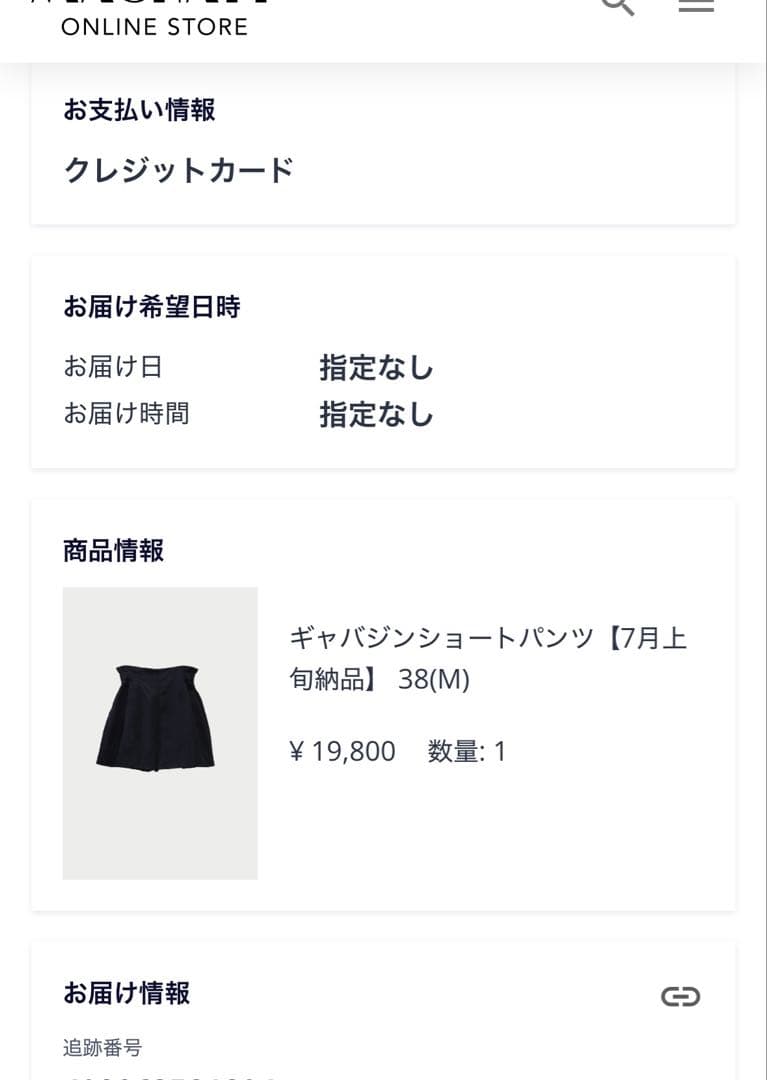Click the 追跡番号 tracking number
This screenshot has width=767, height=1080.
[102, 1048]
